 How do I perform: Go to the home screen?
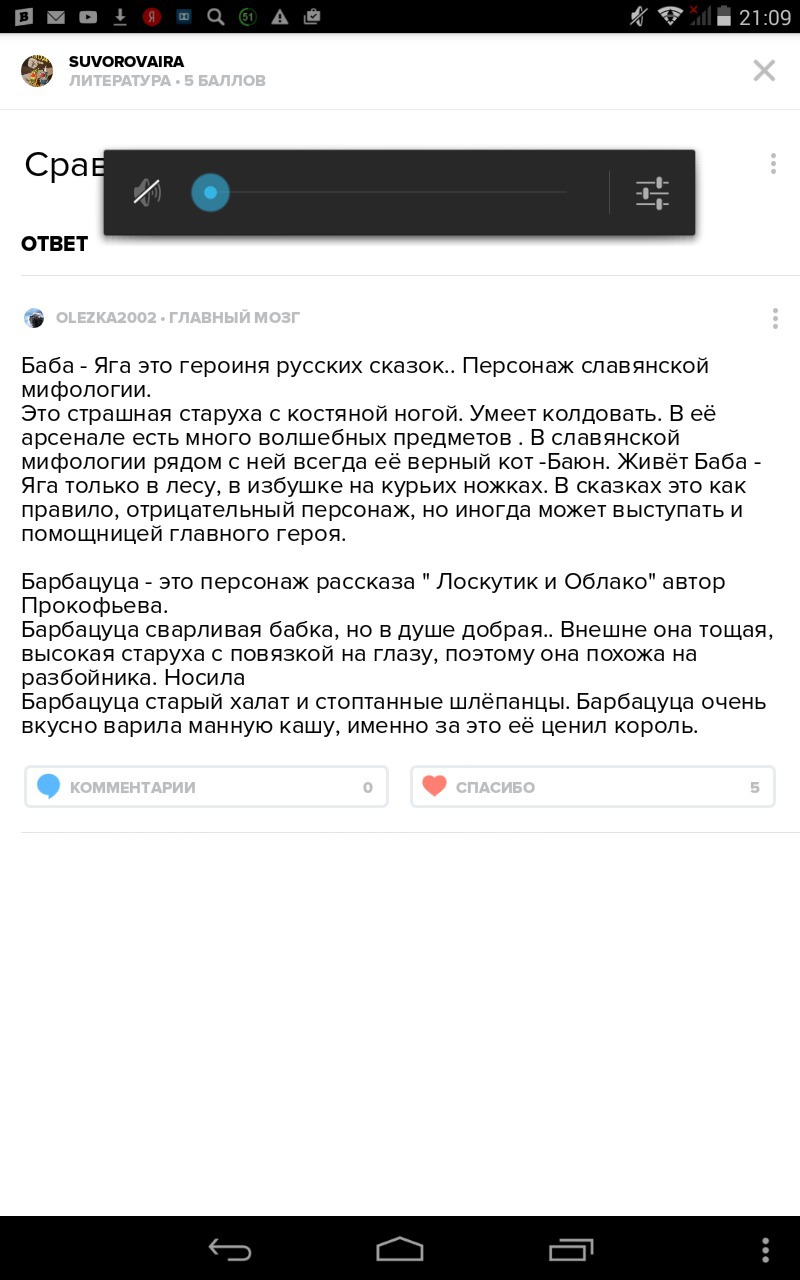pos(400,1249)
